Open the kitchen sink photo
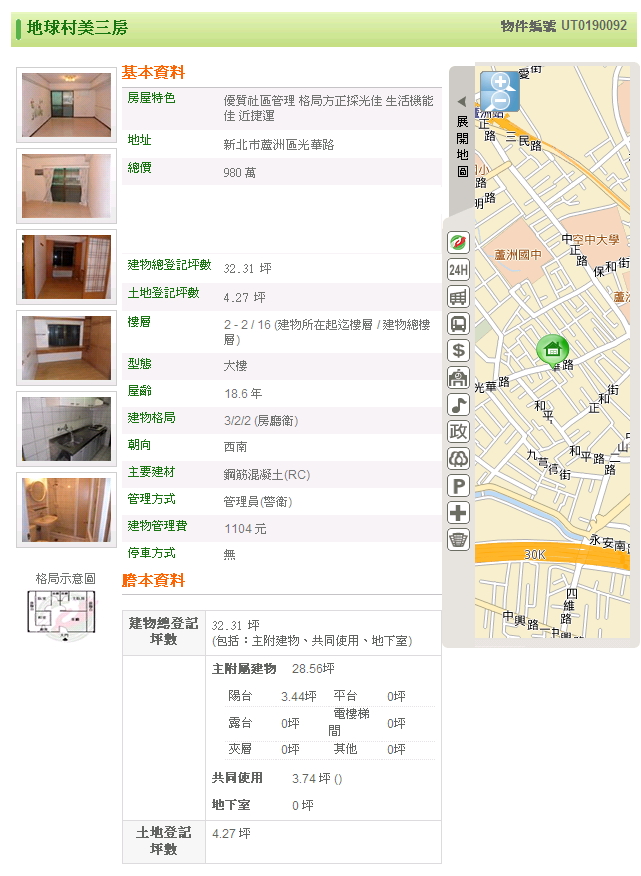The image size is (641, 876). (66, 429)
